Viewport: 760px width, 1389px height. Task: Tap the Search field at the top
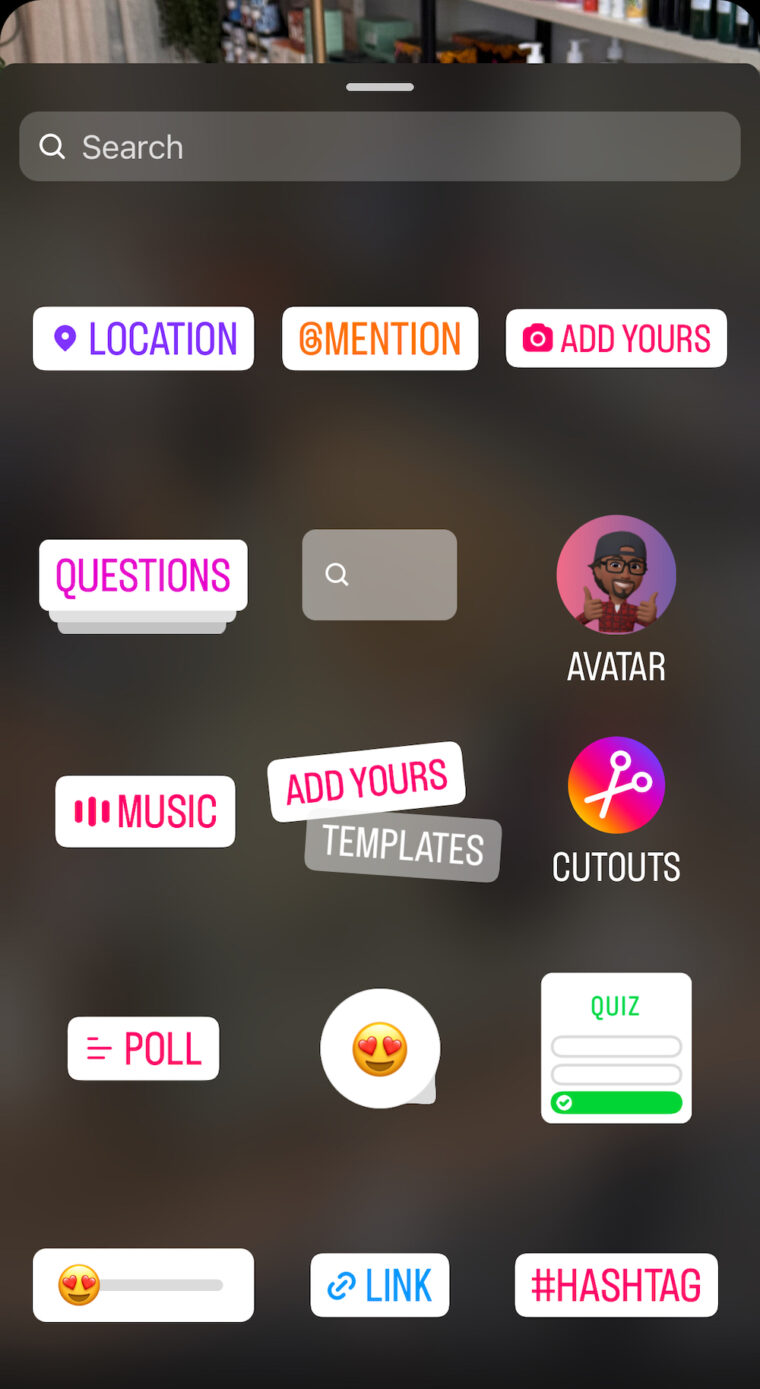380,147
